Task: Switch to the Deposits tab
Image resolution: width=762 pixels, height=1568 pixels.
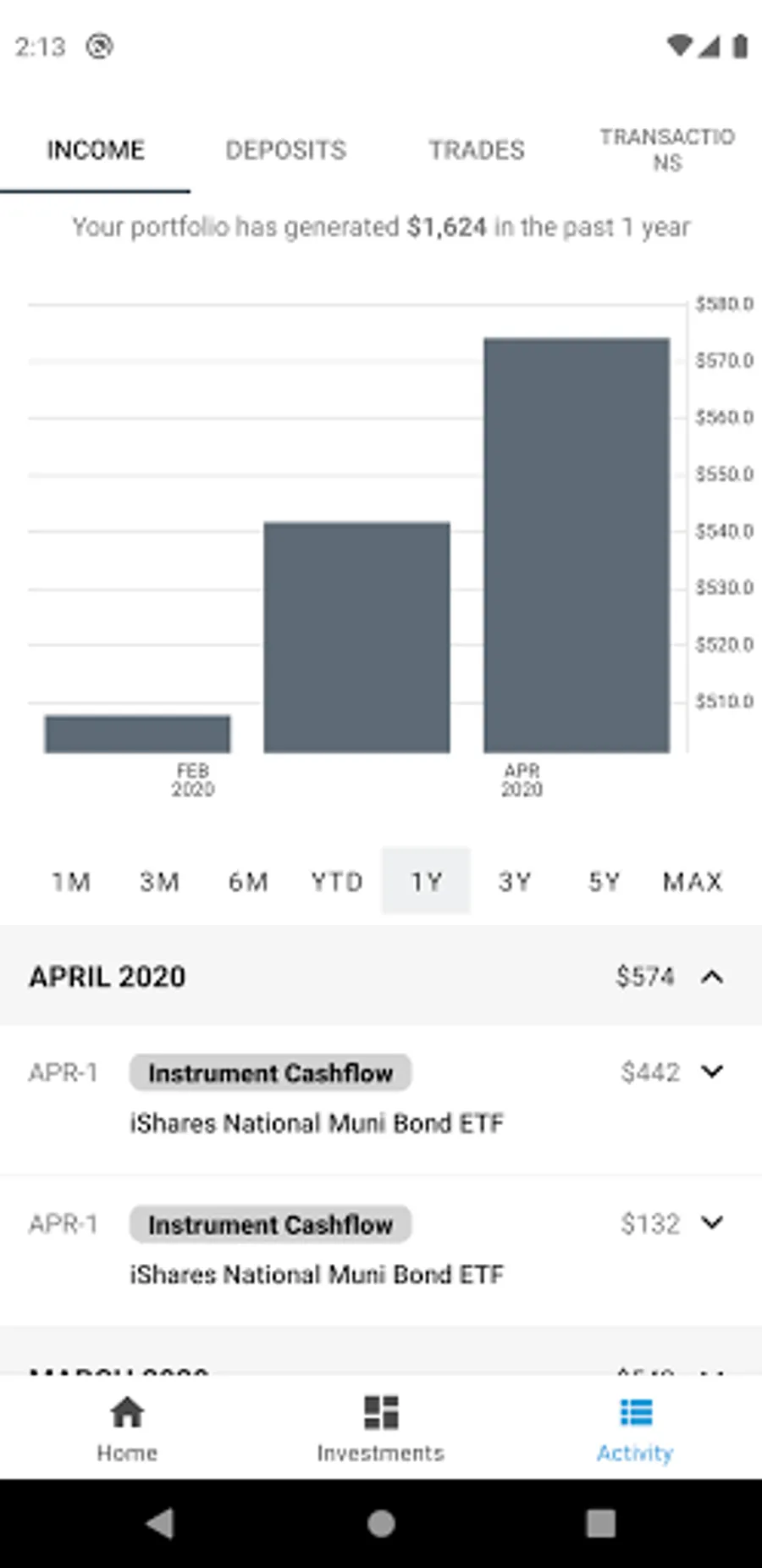Action: pos(285,150)
